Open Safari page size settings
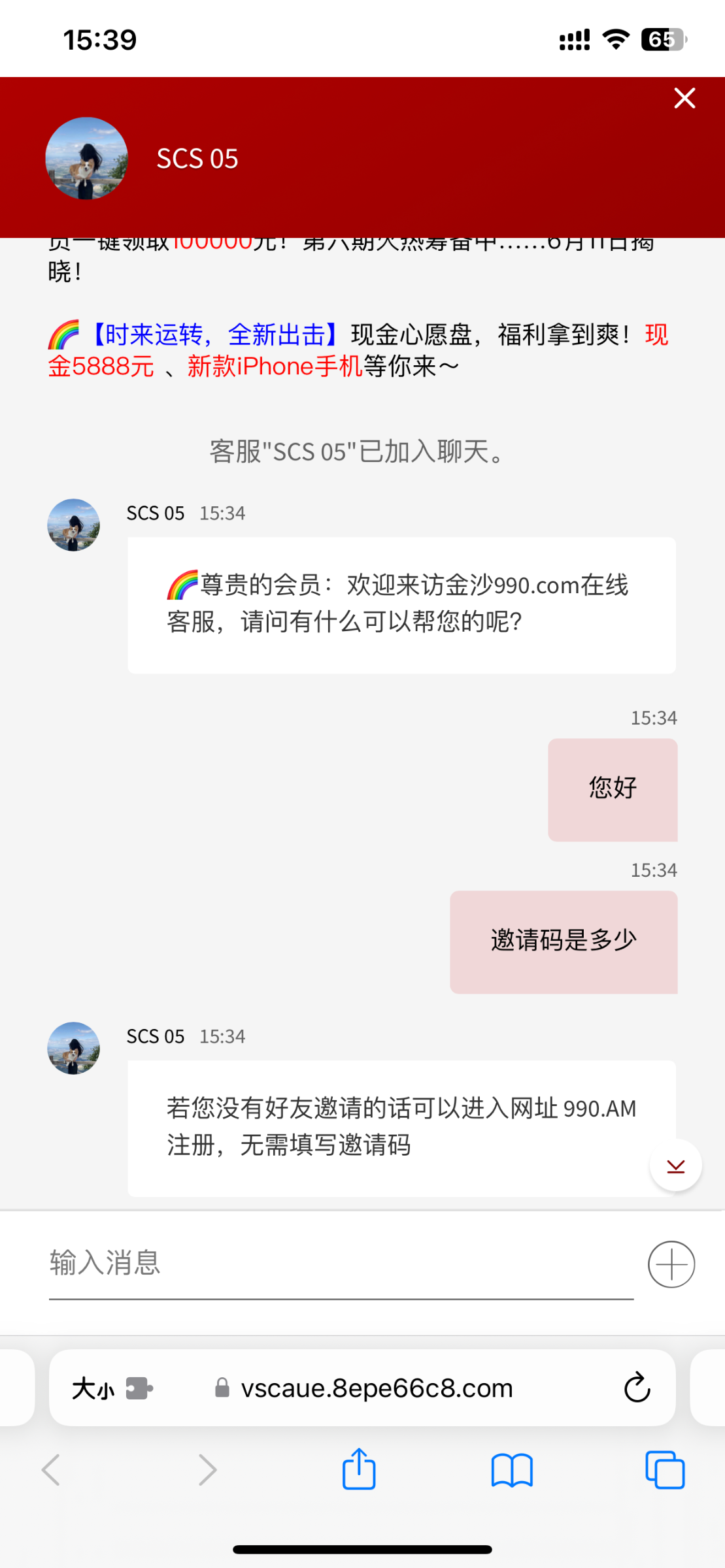The image size is (725, 1568). [93, 1388]
